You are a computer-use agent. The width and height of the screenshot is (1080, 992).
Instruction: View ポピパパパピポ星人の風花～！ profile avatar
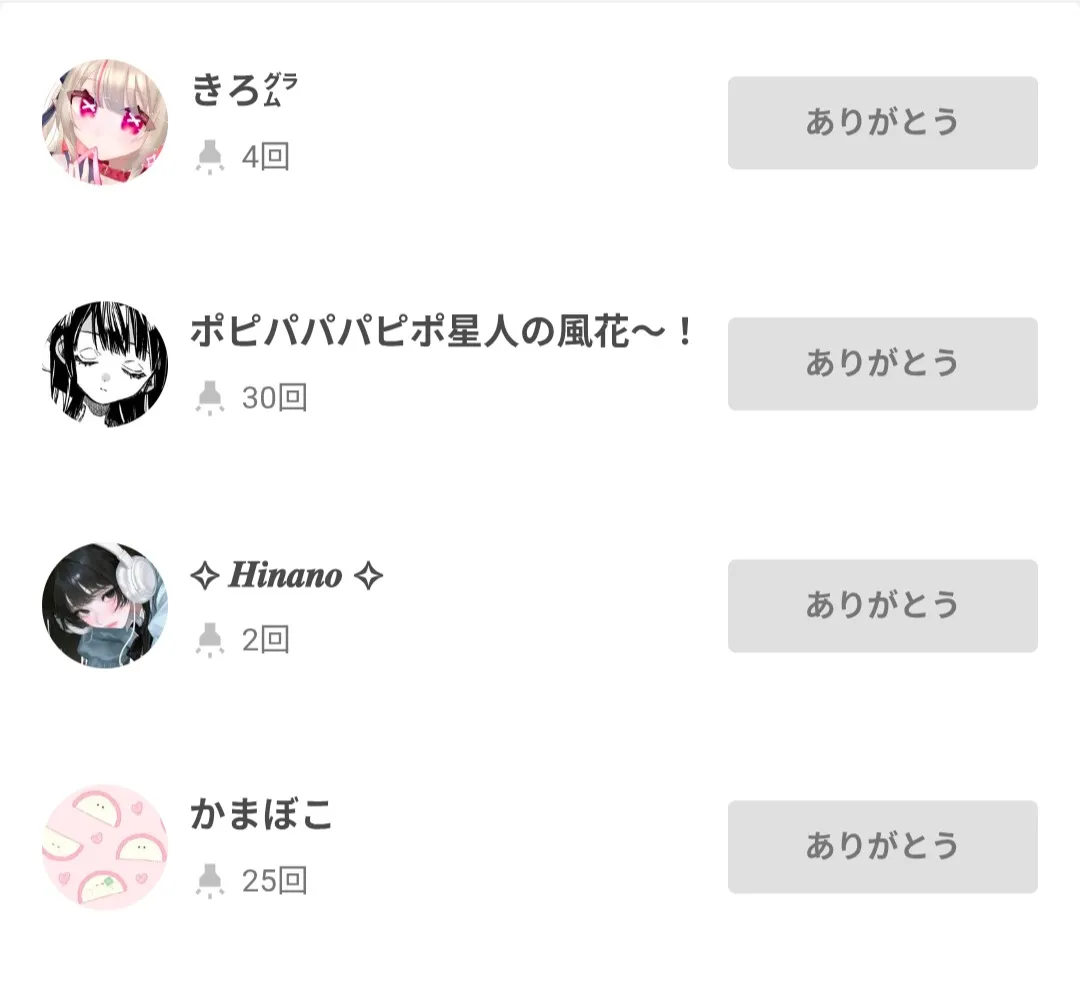(105, 364)
